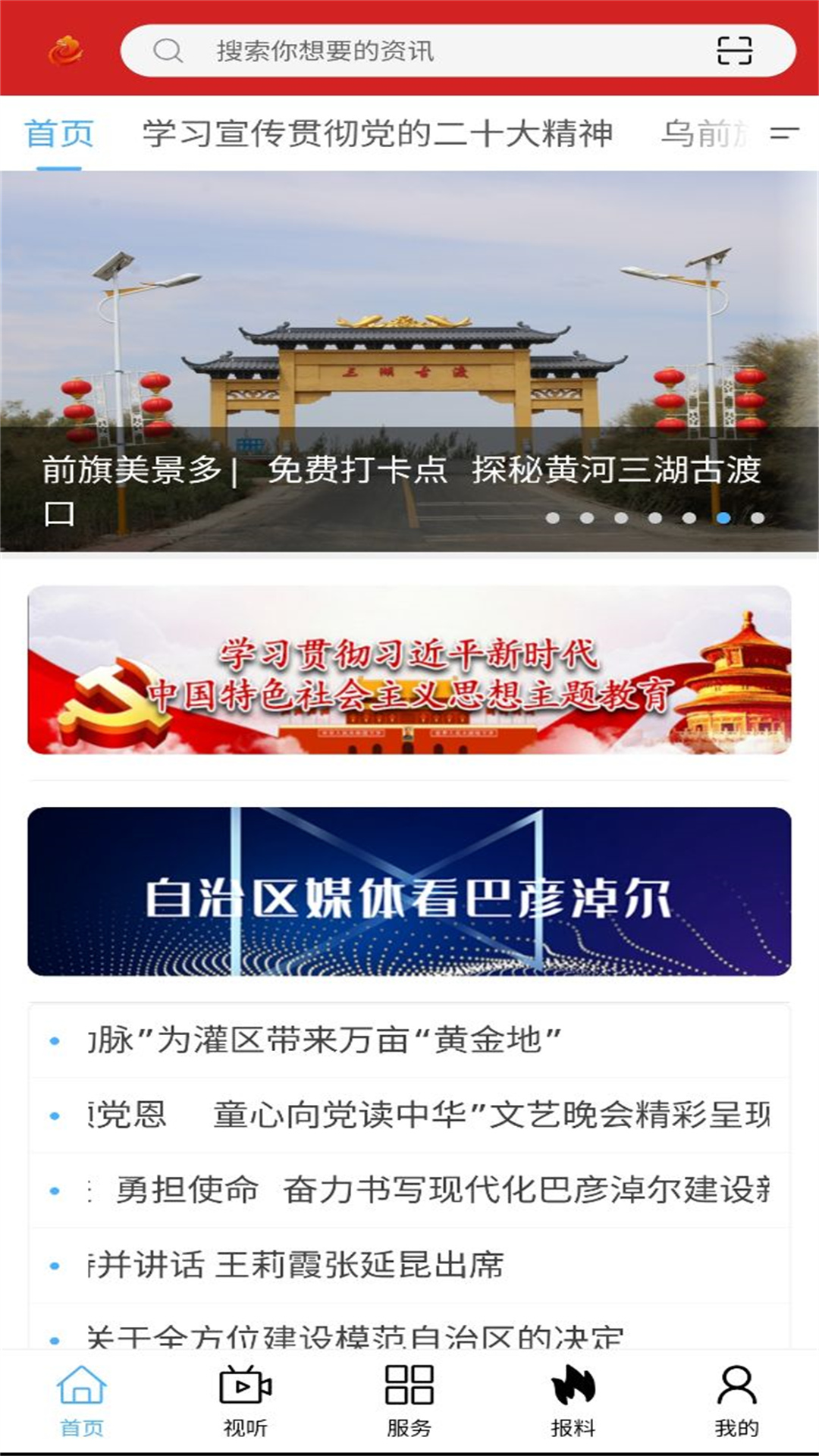Open the 勇担使命 奋力书写现代化巴彦淖尔 article
Viewport: 819px width, 1456px height.
[x=428, y=1190]
